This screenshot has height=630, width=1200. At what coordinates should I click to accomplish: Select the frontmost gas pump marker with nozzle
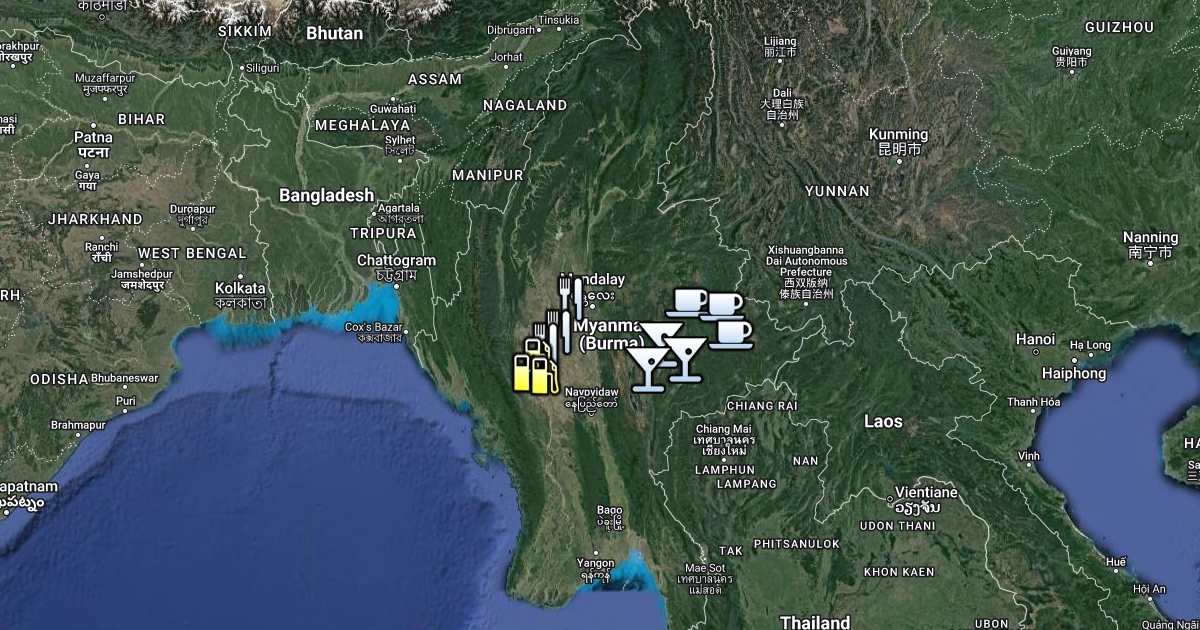click(540, 377)
